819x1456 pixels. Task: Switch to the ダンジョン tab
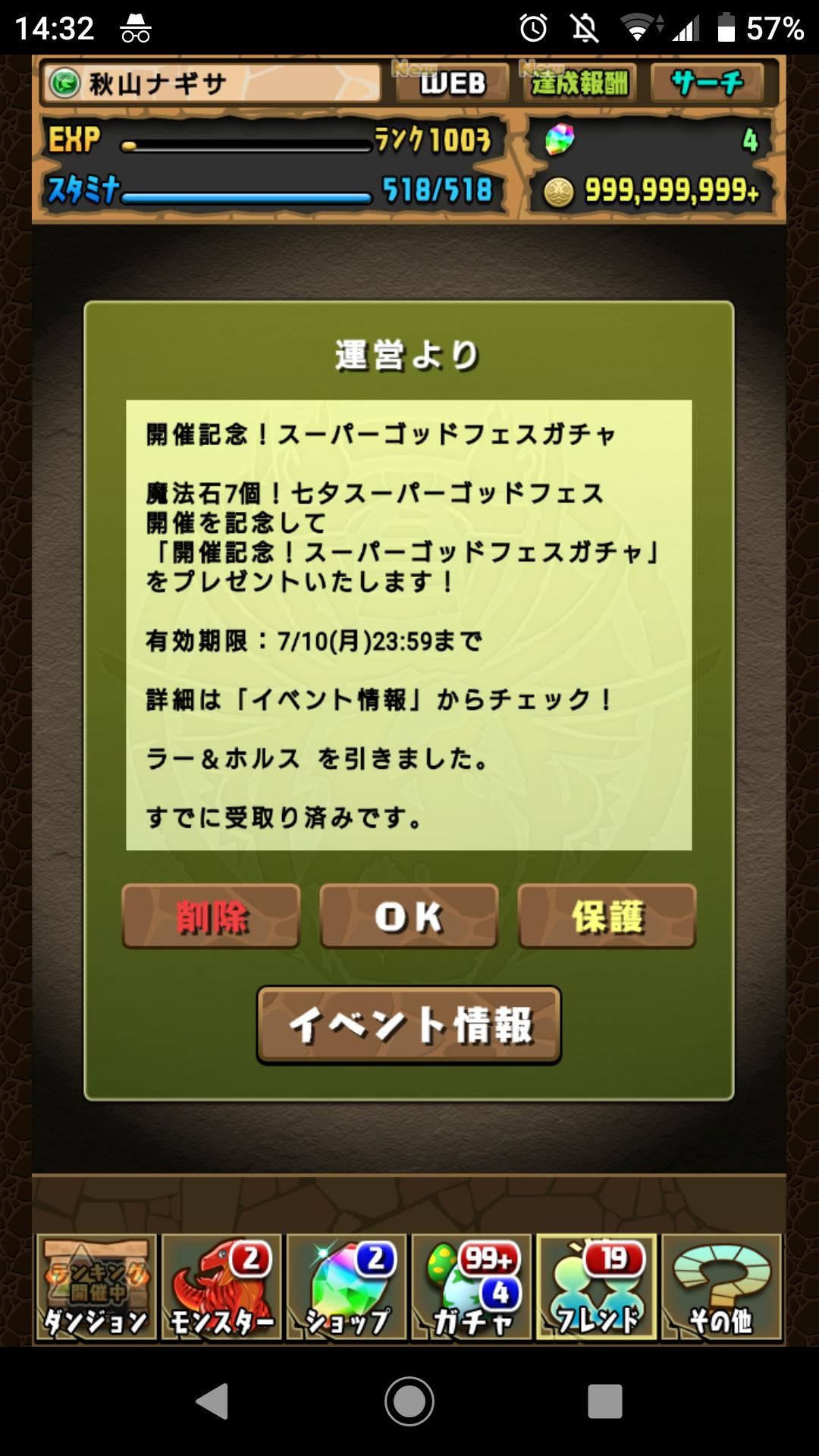point(96,1287)
